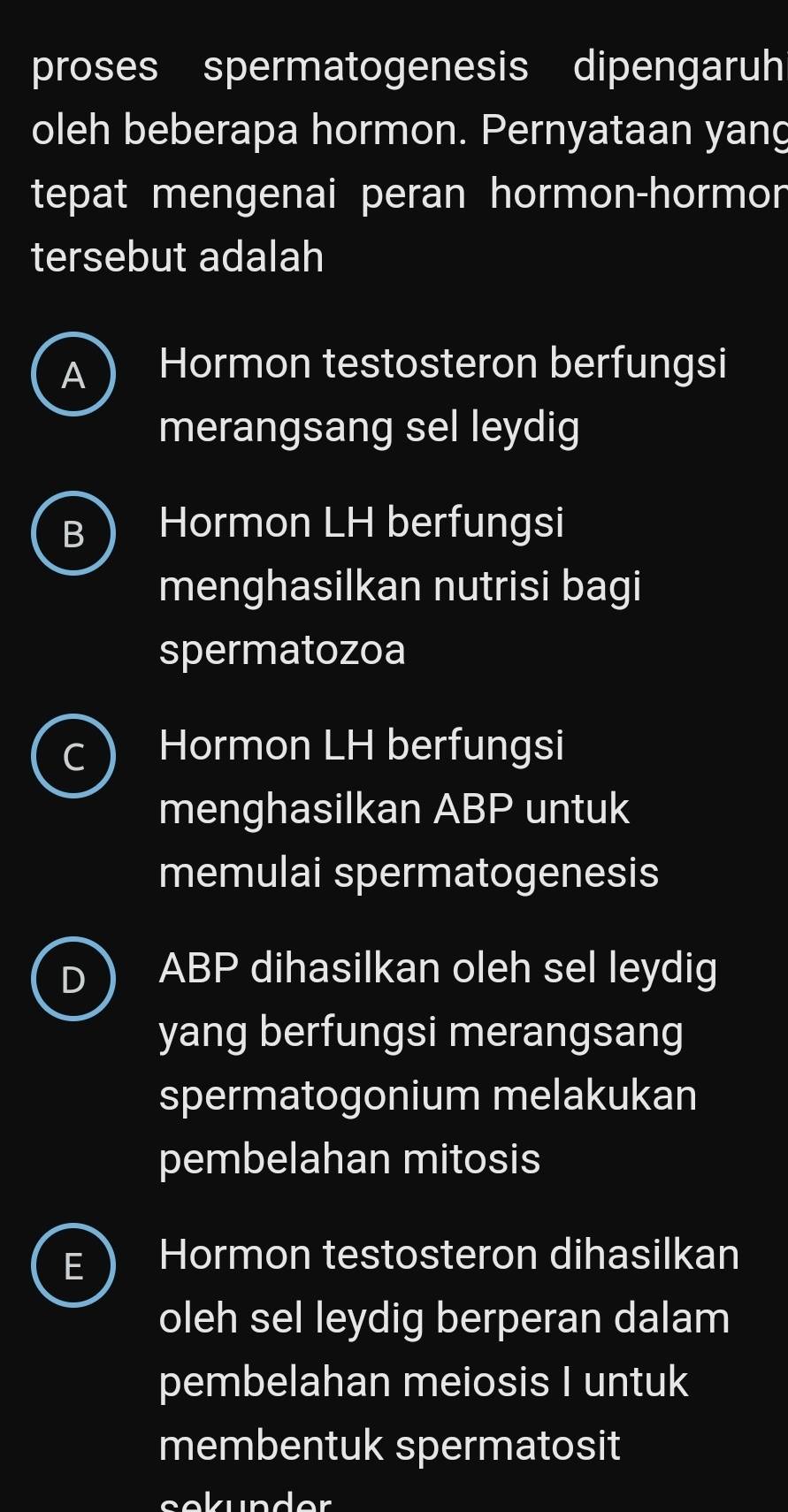Mark option D, ABP dihasilkan sel leydig
788x1512 pixels.
coord(74,979)
